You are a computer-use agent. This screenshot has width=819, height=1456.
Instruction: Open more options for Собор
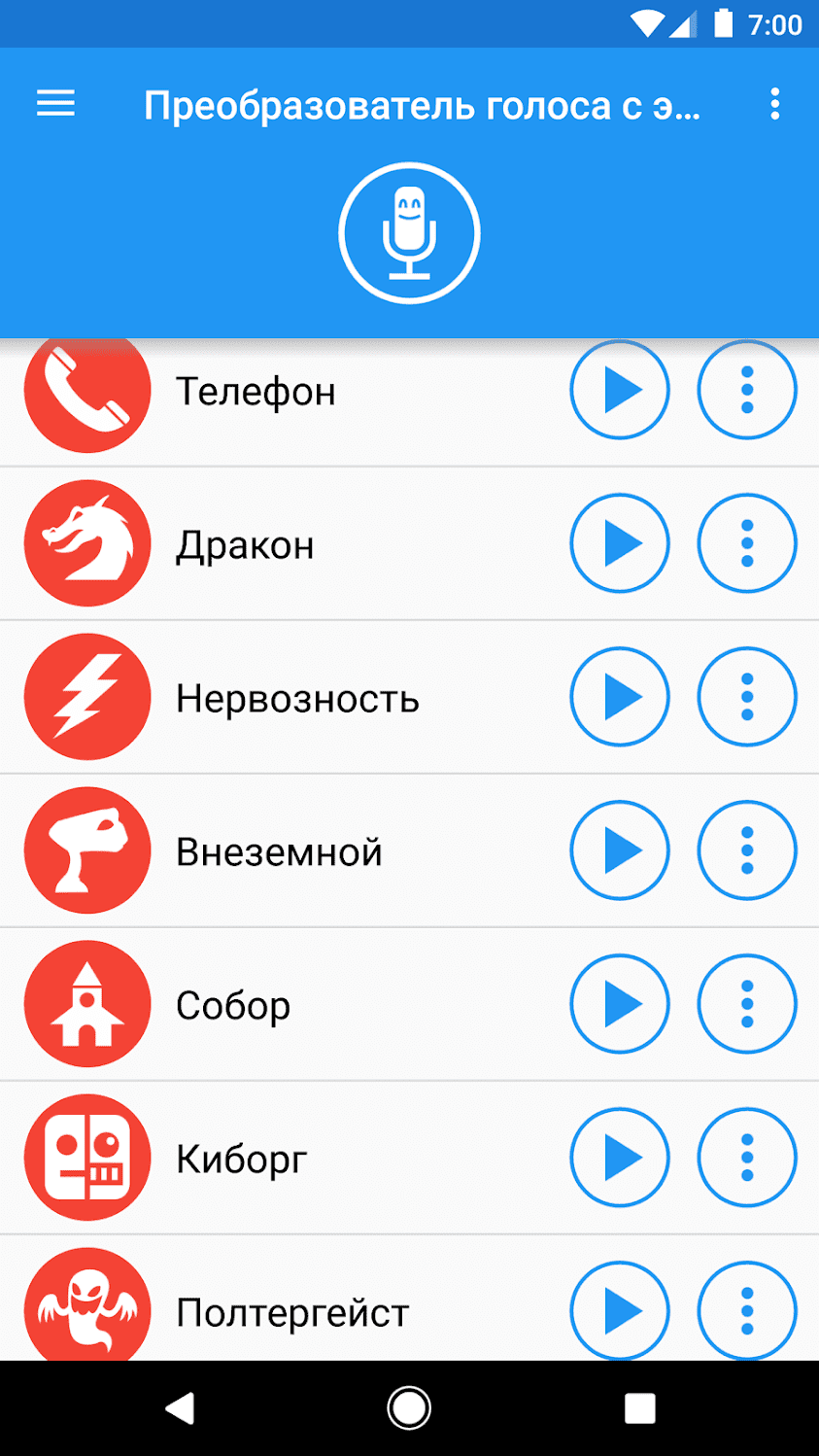click(x=747, y=1004)
